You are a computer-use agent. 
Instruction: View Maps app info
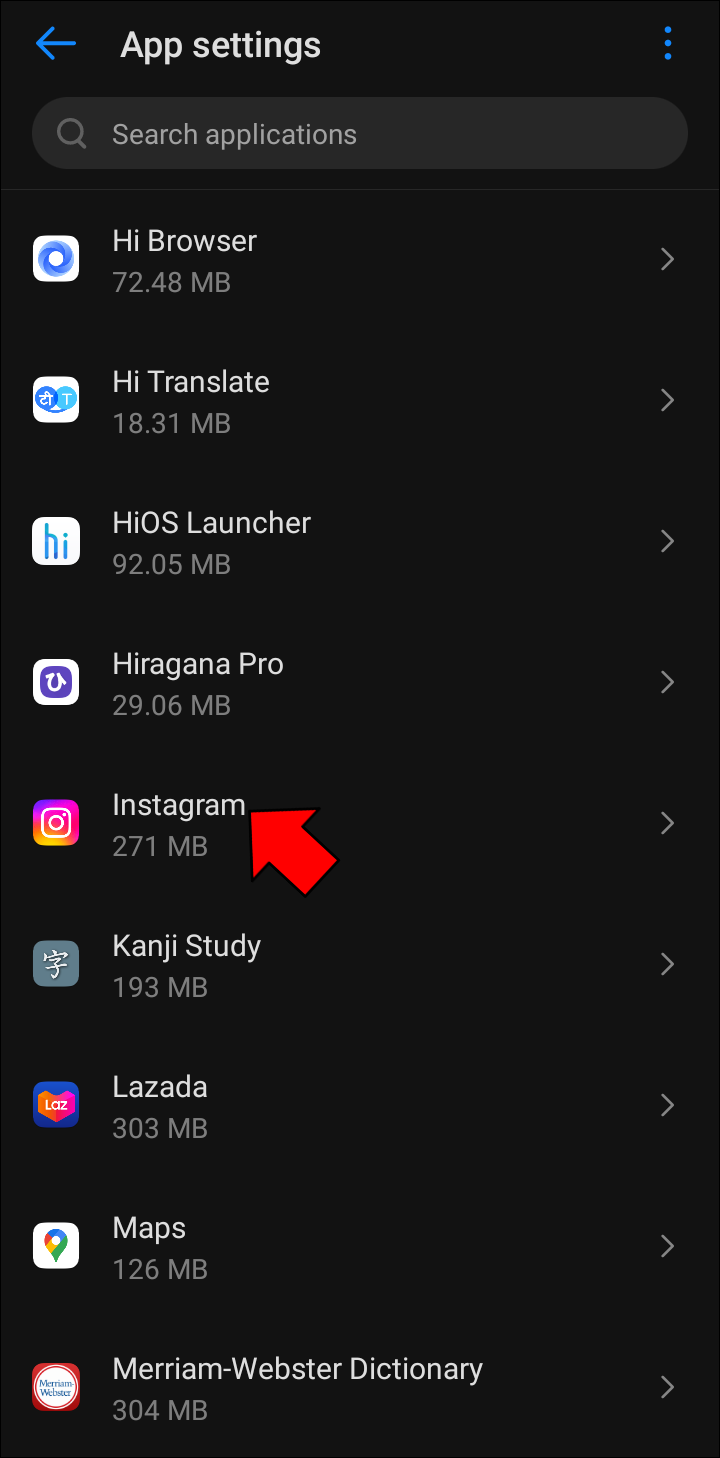(360, 1247)
